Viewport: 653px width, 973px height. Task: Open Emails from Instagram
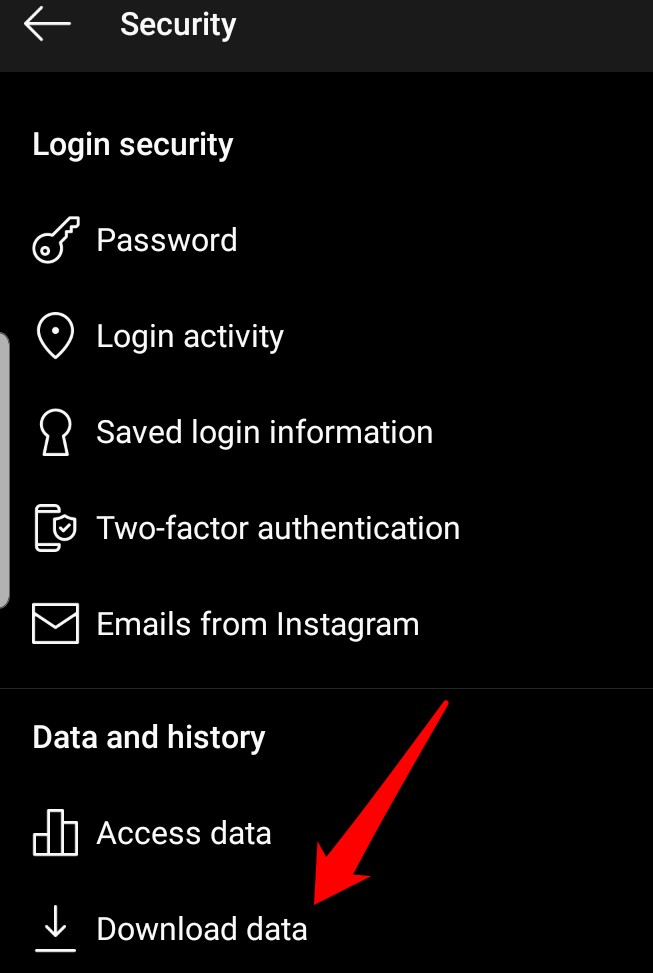tap(257, 625)
